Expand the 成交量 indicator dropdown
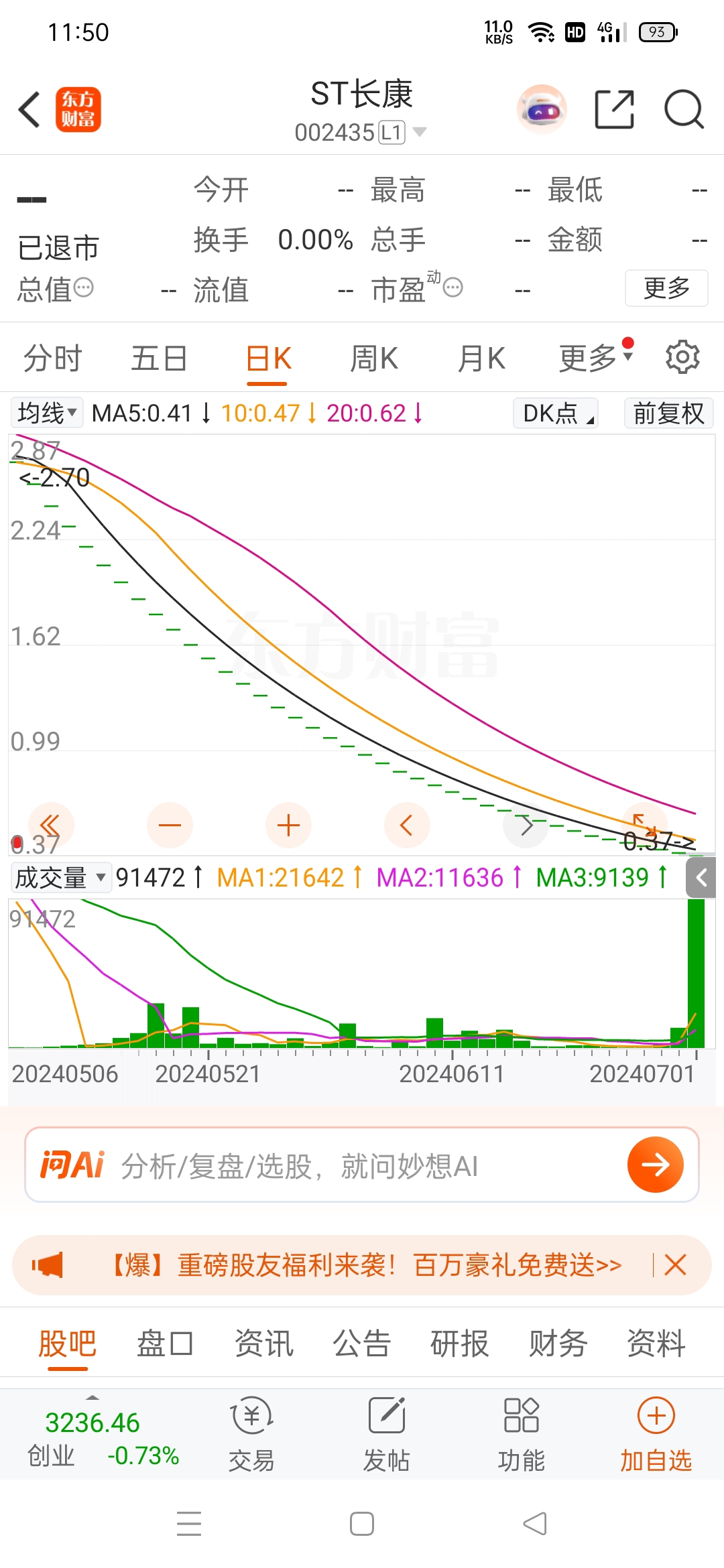Image resolution: width=724 pixels, height=1568 pixels. (60, 877)
